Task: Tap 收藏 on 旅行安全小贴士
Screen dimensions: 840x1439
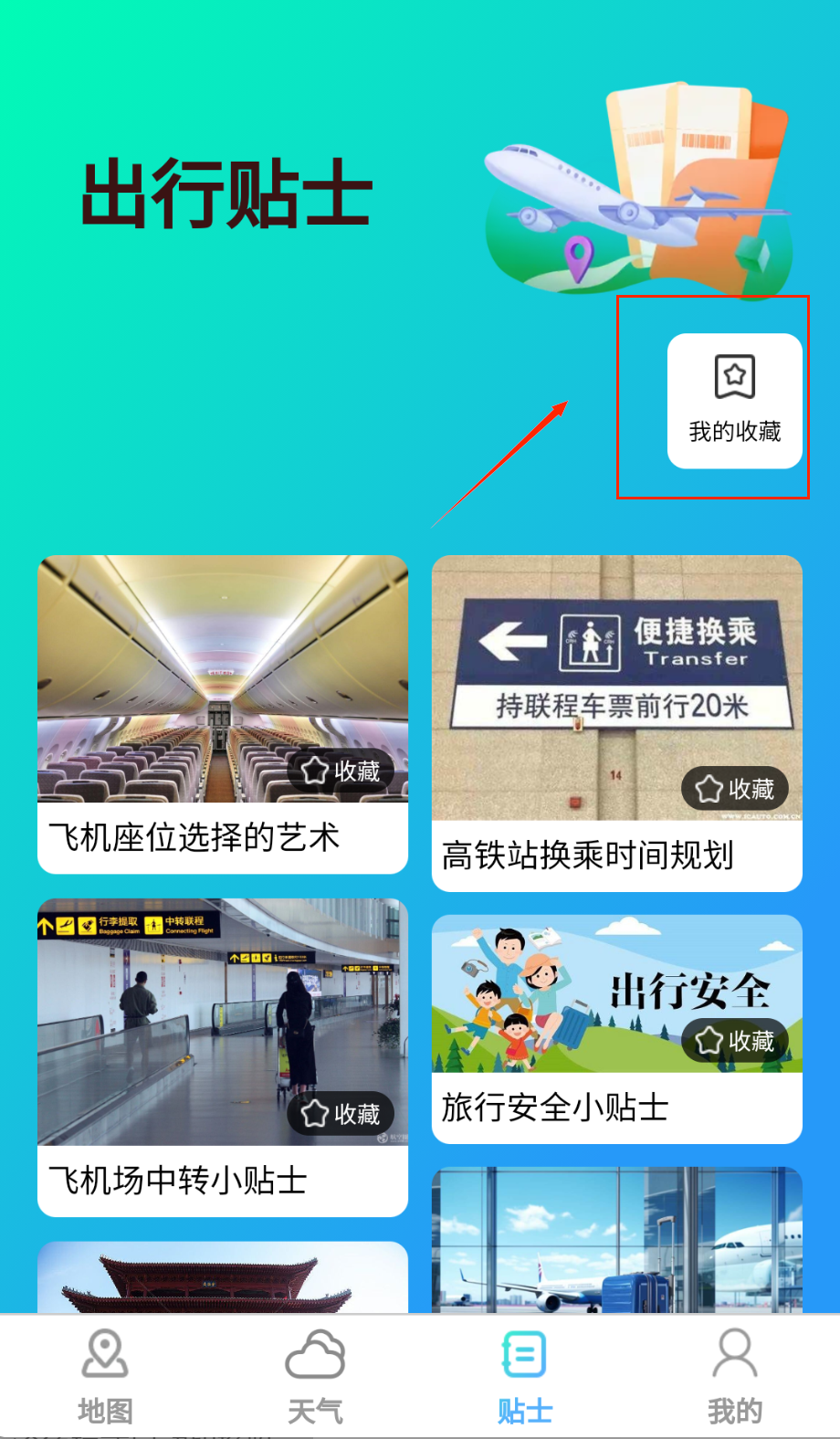Action: [x=735, y=1041]
